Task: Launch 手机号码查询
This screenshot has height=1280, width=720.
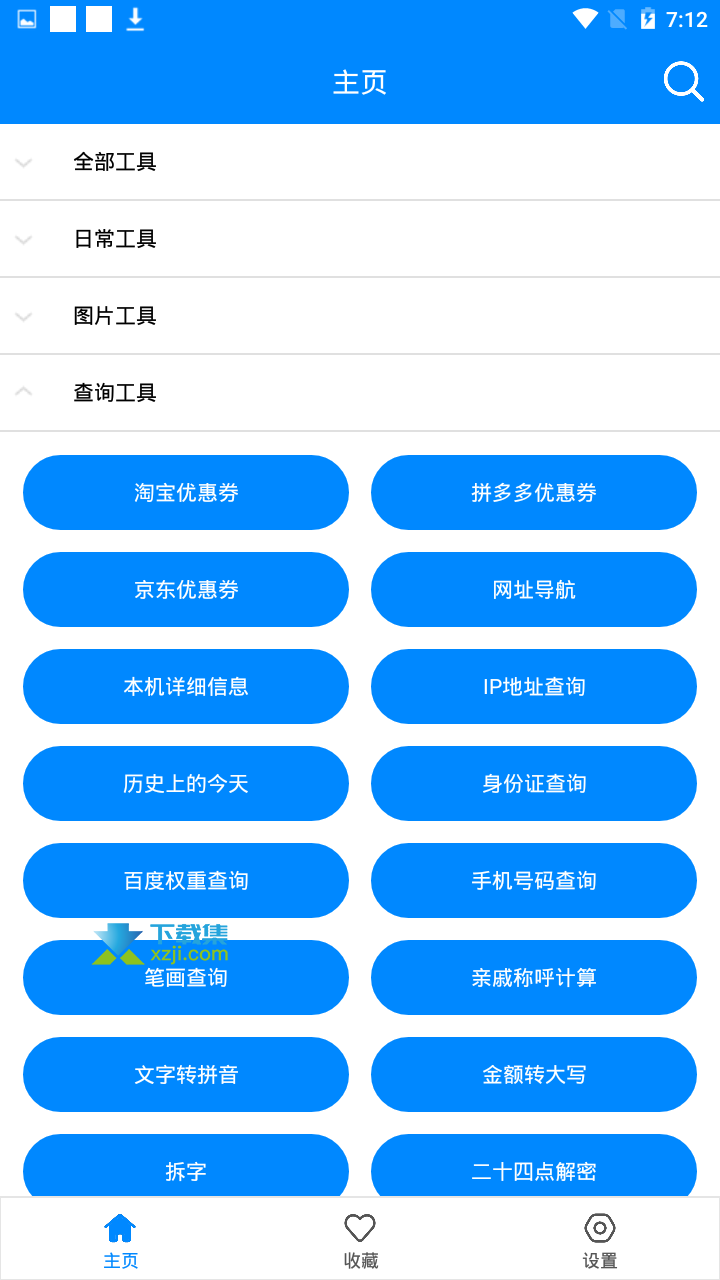Action: [534, 880]
